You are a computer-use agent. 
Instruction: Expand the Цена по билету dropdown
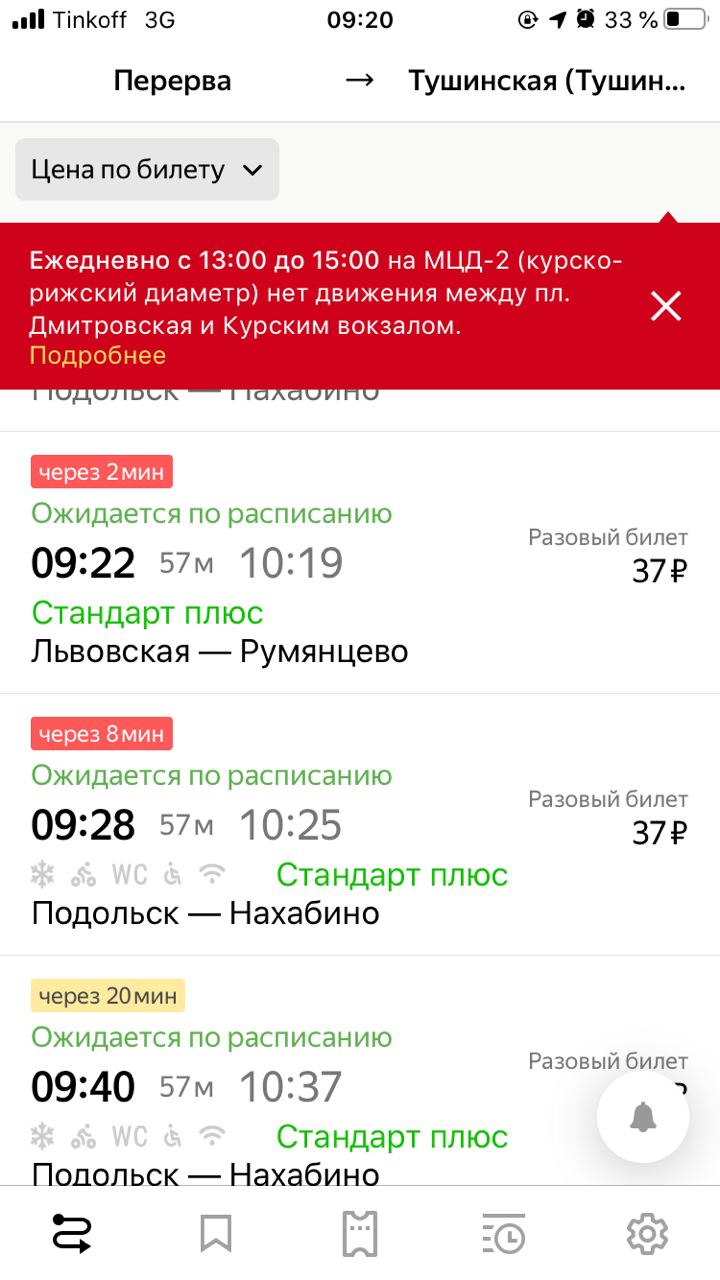tap(147, 170)
